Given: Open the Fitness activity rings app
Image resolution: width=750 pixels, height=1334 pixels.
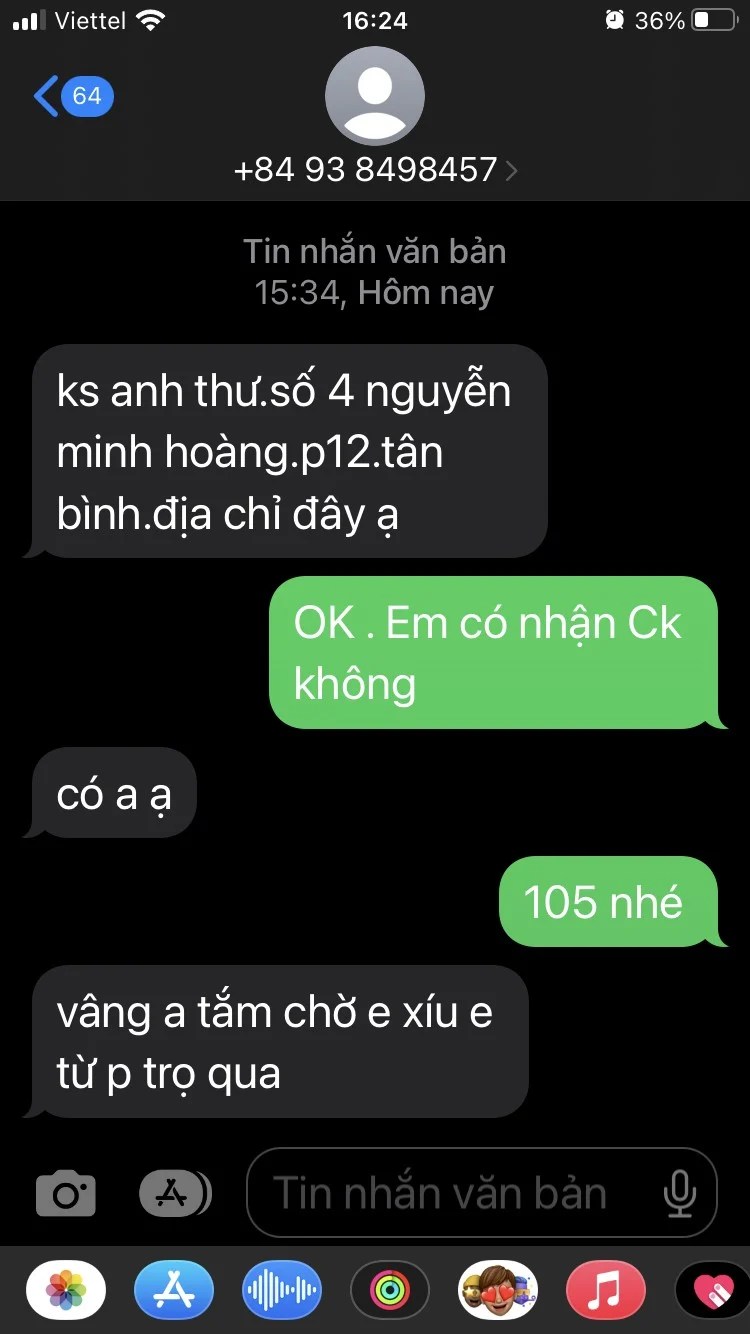Looking at the screenshot, I should click(390, 1290).
